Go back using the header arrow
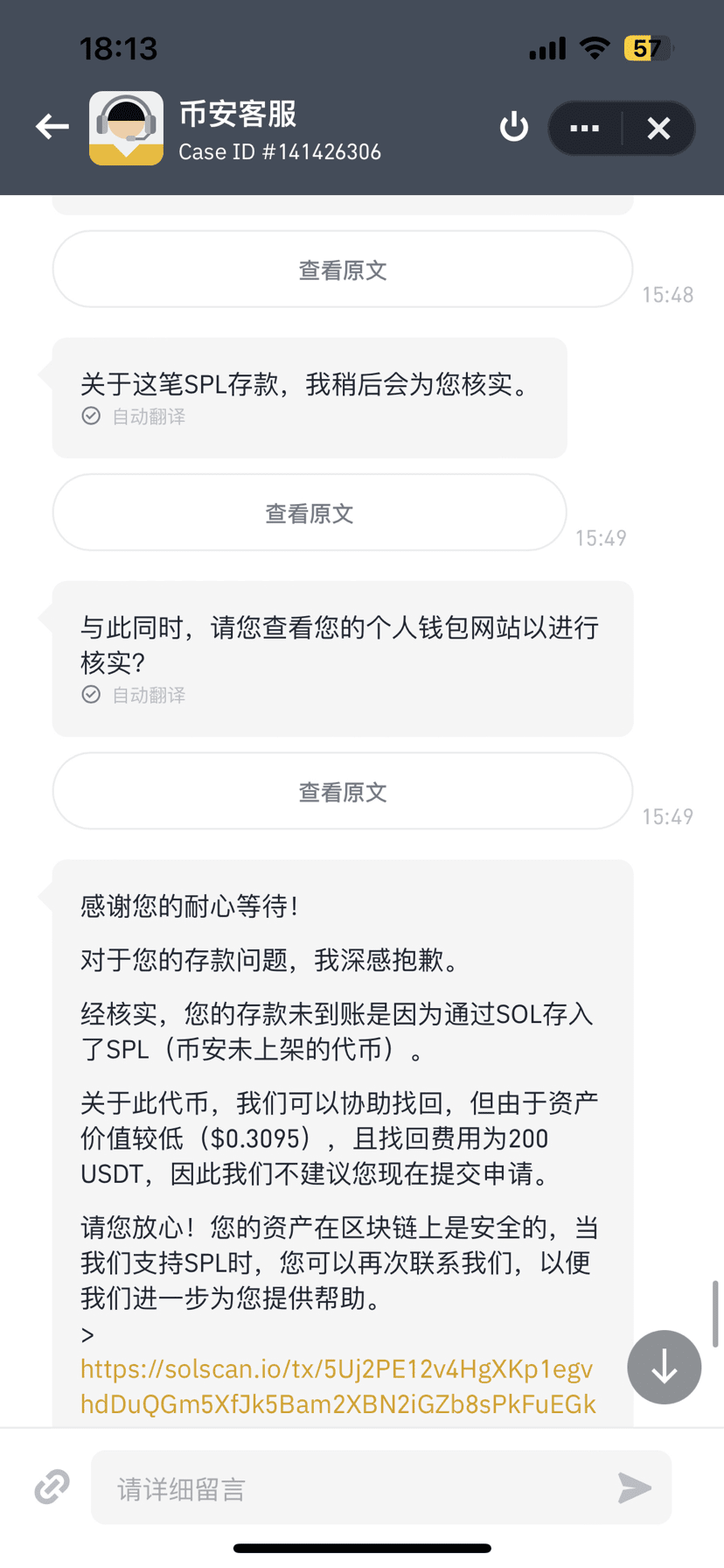The width and height of the screenshot is (724, 1568). click(52, 127)
